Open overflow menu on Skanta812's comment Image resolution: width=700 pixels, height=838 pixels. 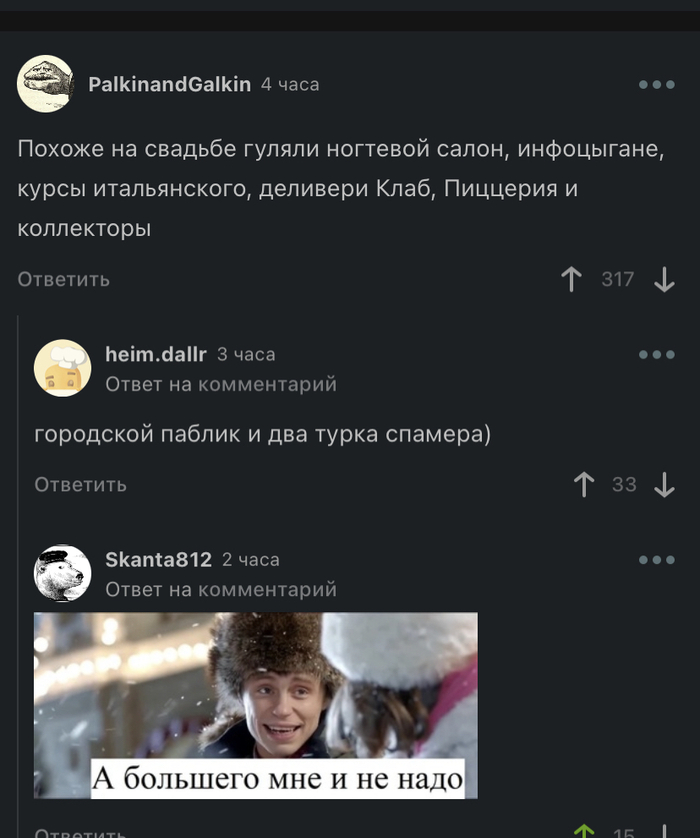click(657, 559)
